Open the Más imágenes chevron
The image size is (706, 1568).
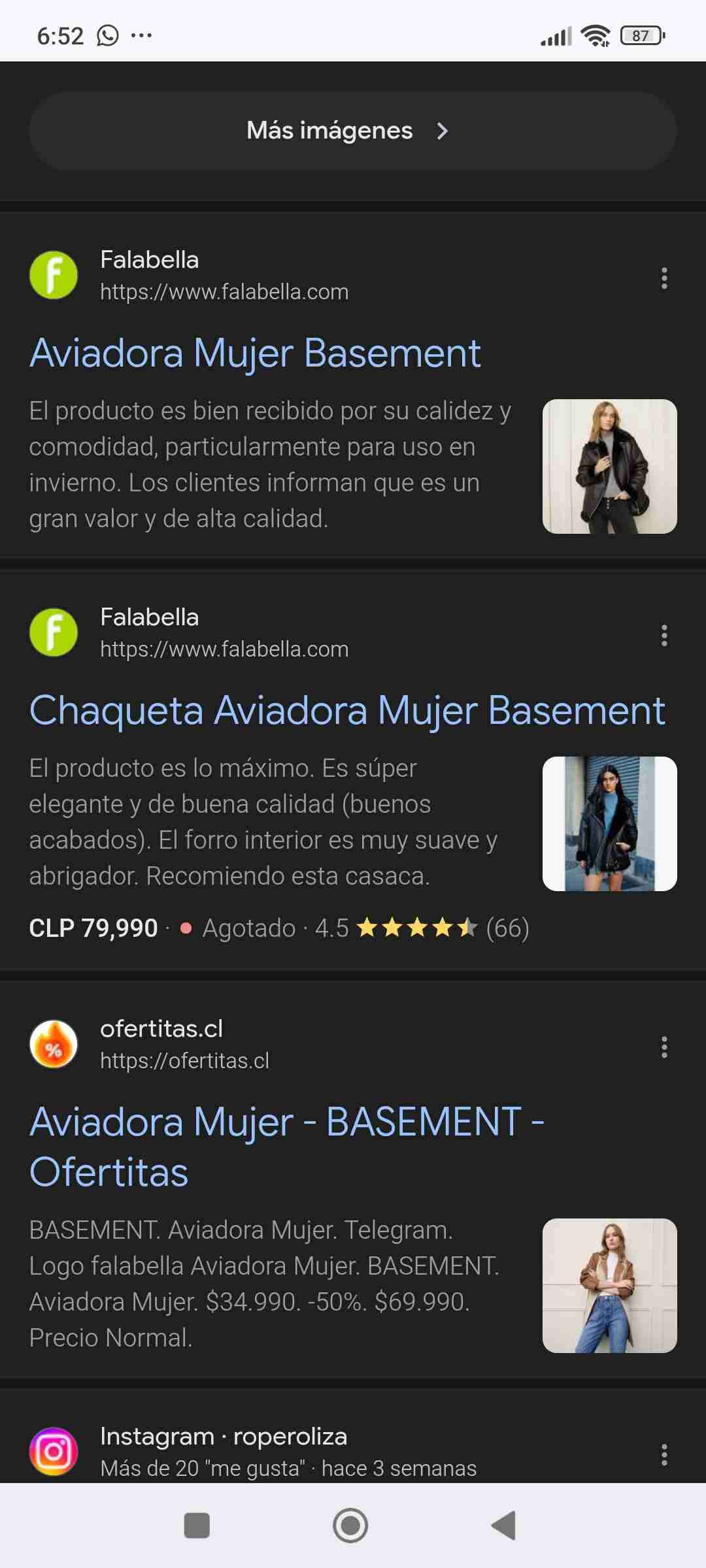pos(443,130)
